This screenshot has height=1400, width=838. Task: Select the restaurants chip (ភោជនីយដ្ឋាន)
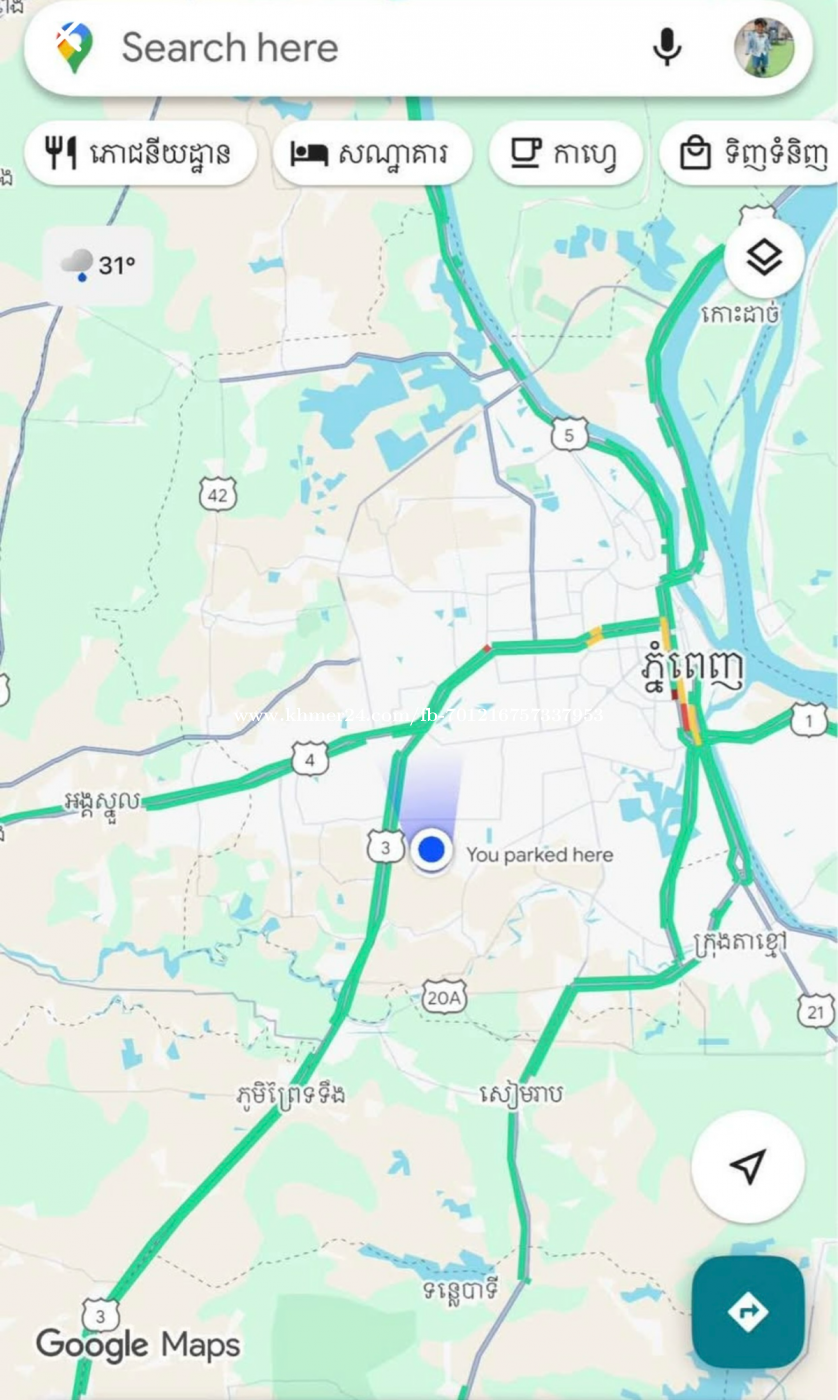141,153
